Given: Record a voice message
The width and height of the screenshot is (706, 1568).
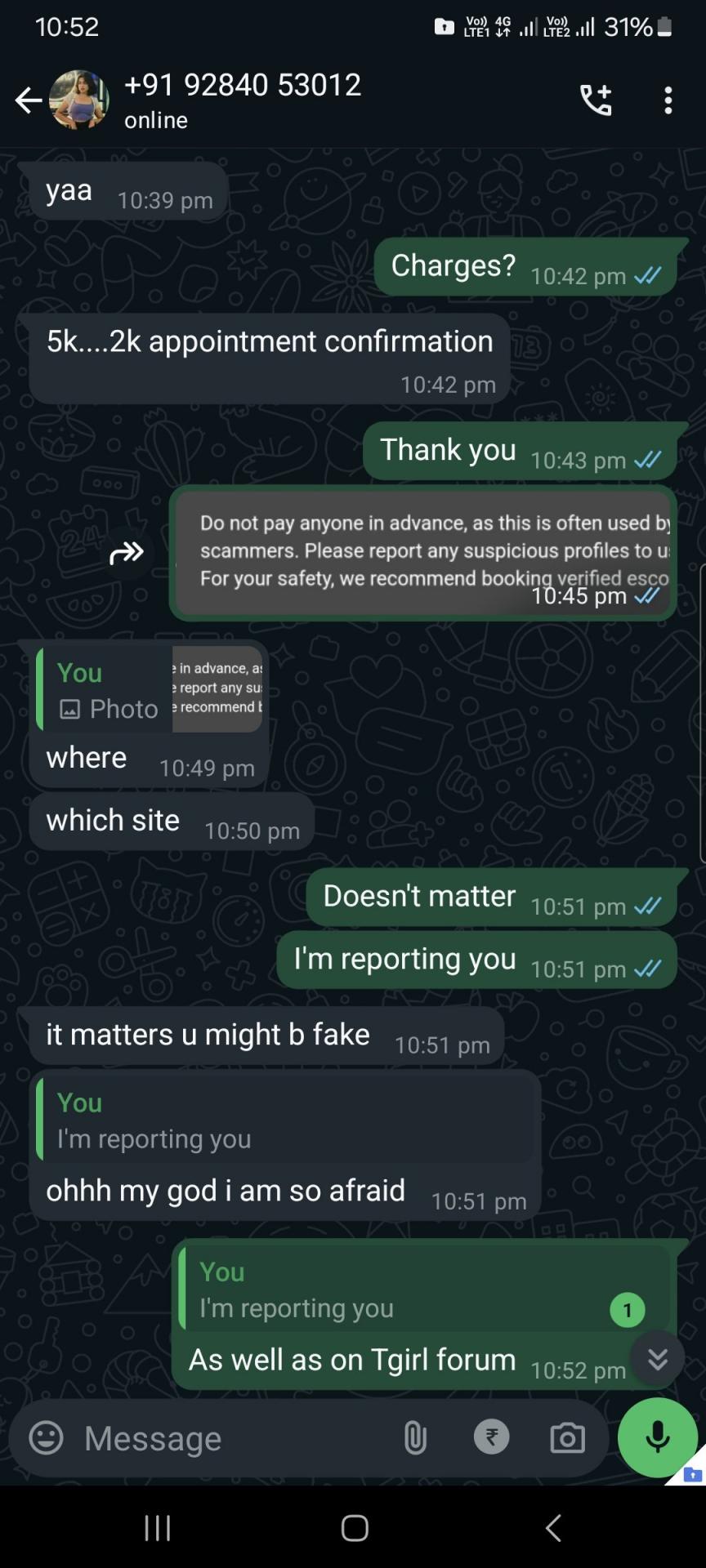Looking at the screenshot, I should click(657, 1437).
